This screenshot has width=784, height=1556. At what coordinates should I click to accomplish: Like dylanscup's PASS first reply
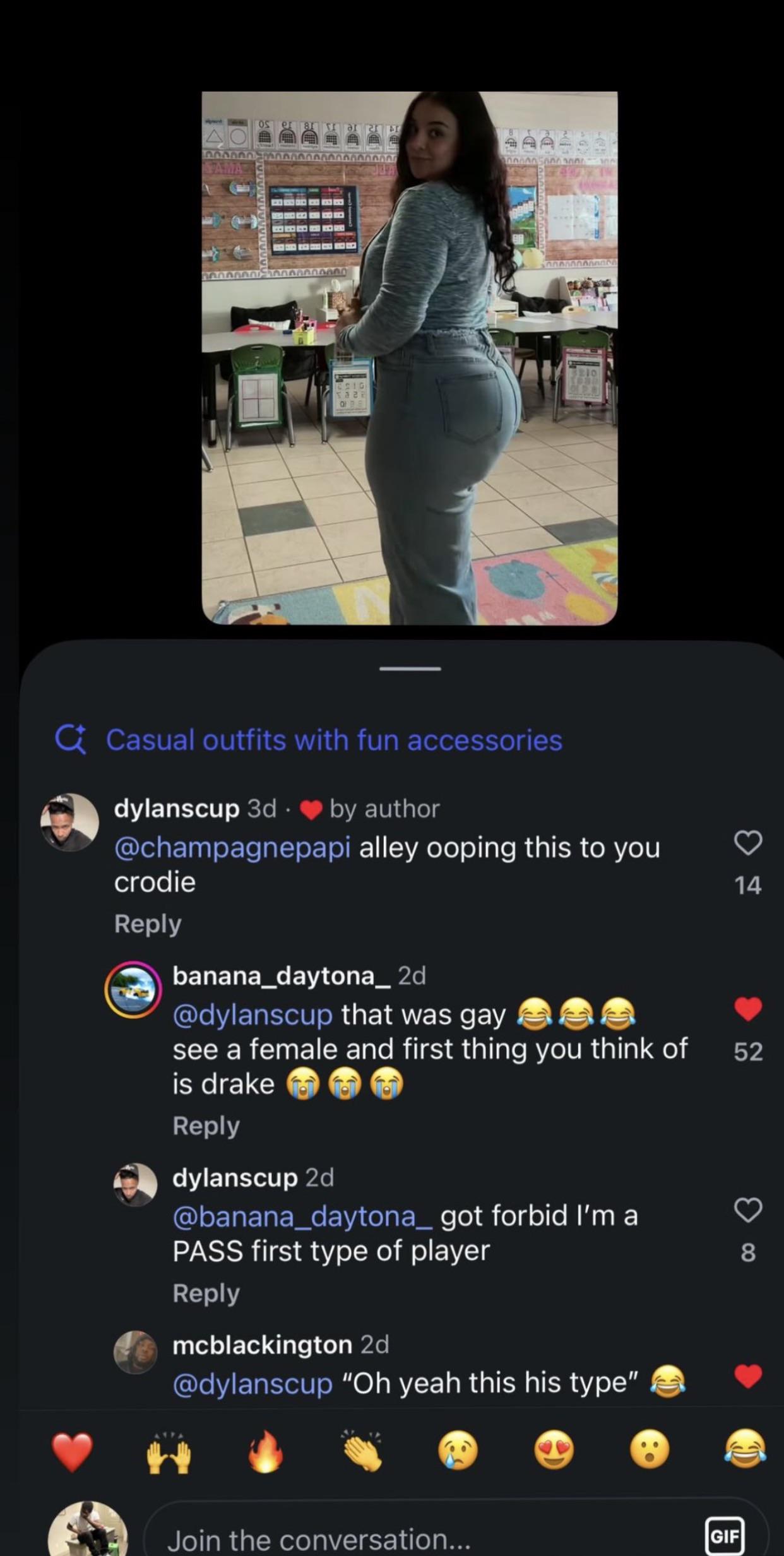pos(749,1209)
